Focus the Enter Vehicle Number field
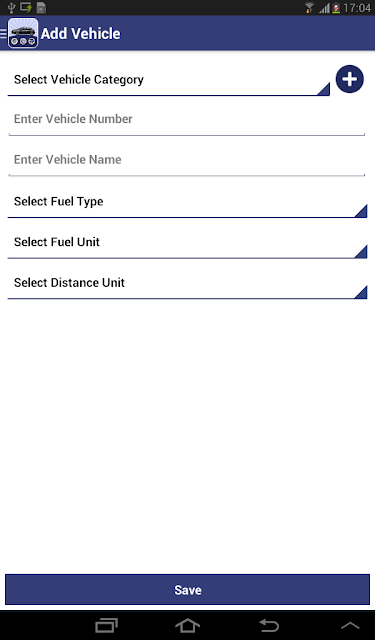 coord(186,120)
